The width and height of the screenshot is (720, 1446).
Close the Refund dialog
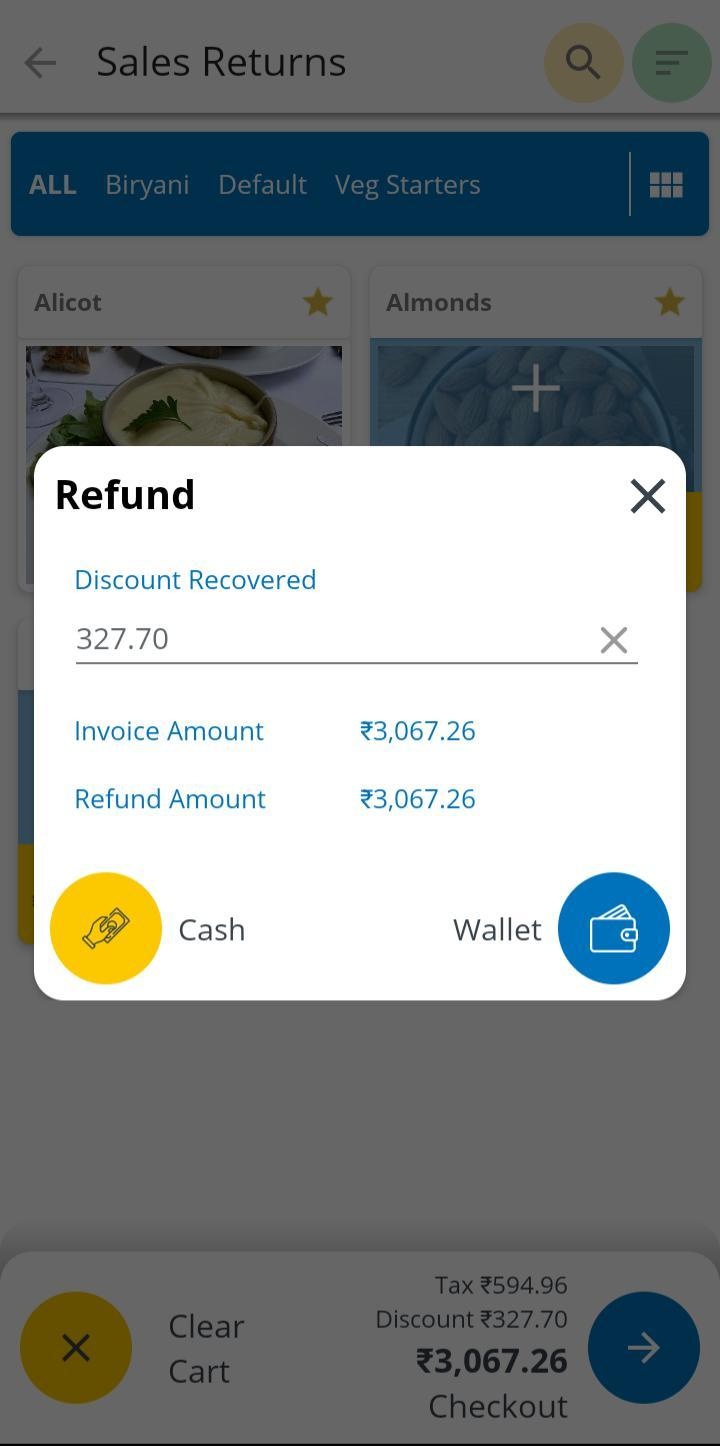tap(647, 495)
